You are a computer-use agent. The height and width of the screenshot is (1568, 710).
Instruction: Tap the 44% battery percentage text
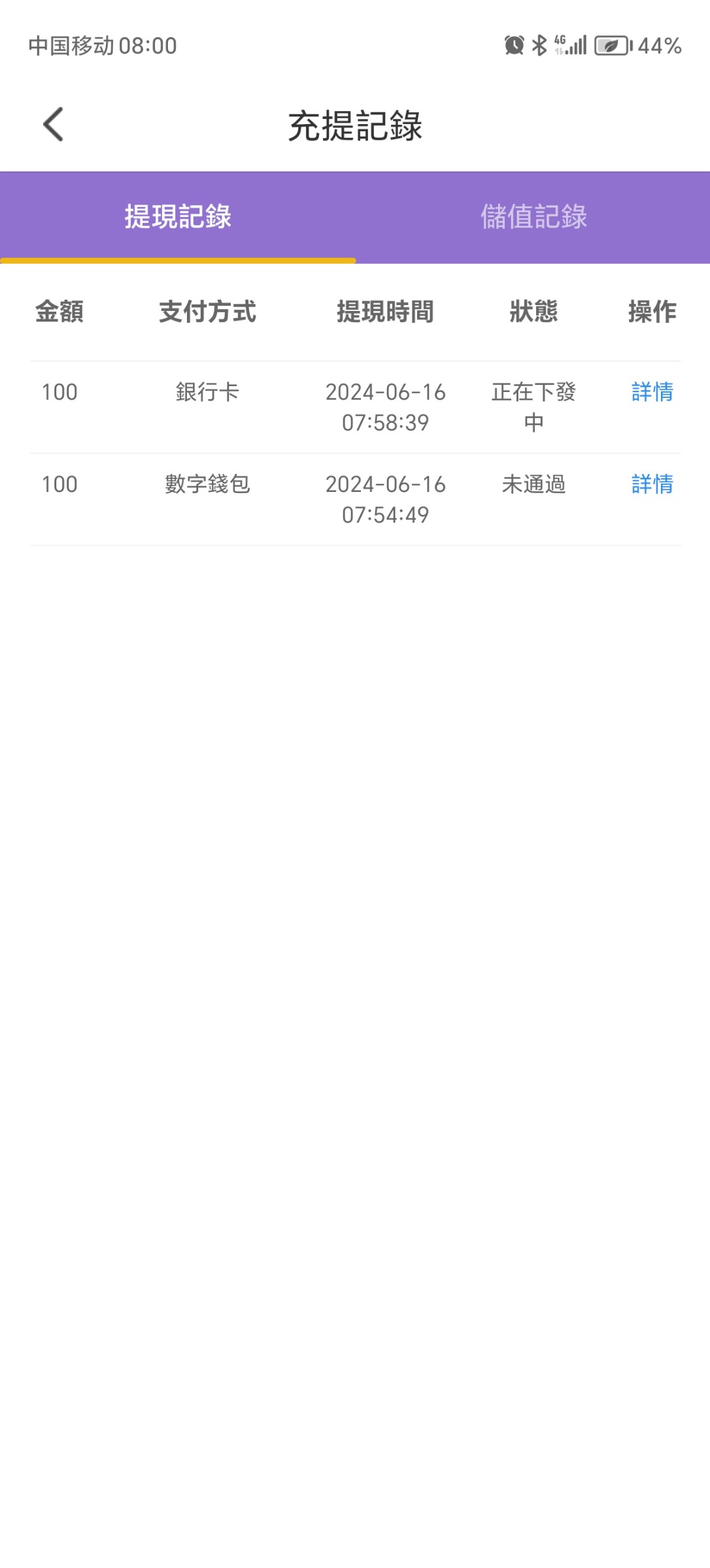pyautogui.click(x=660, y=44)
